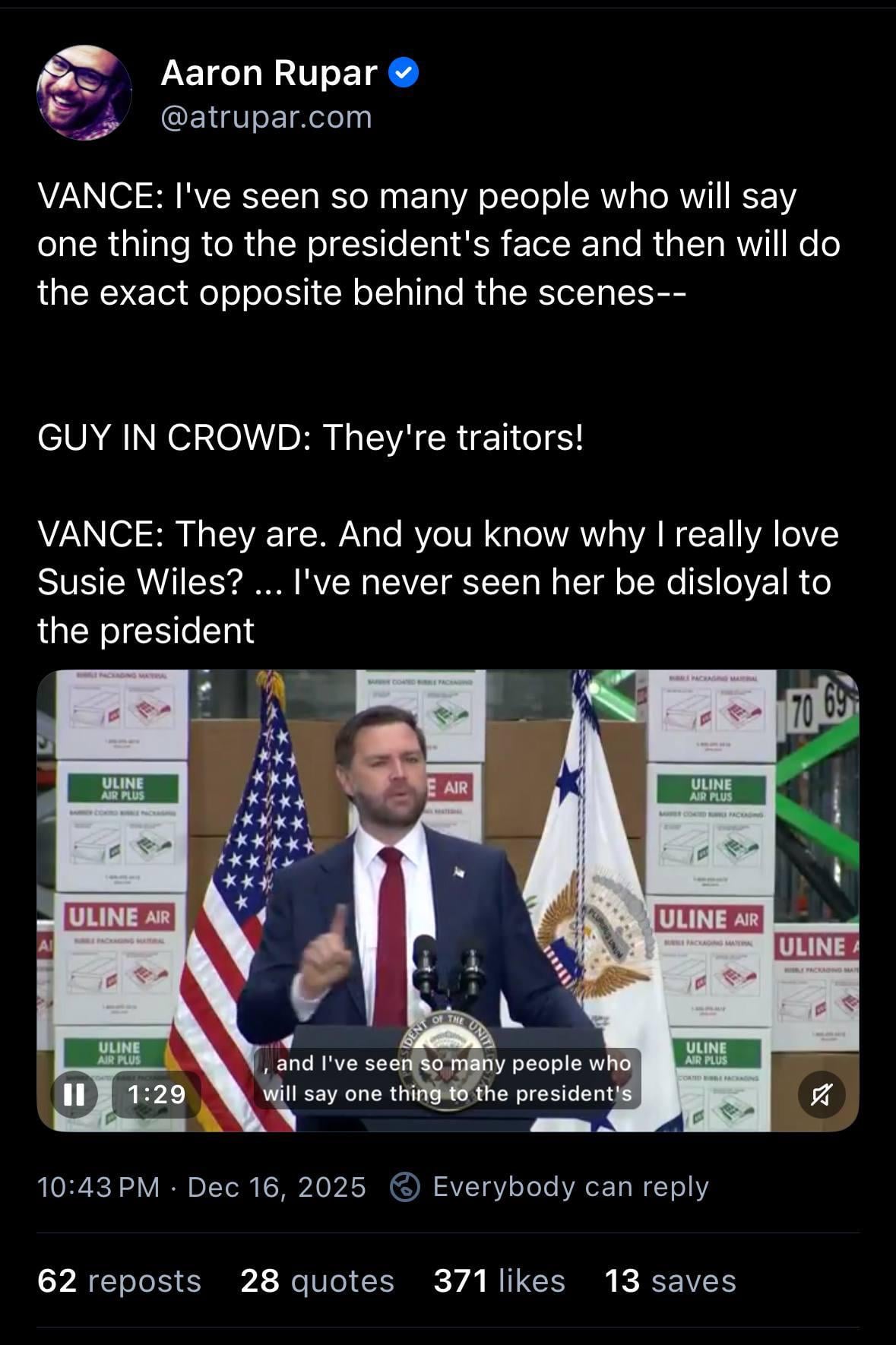Screen dimensions: 896x1345
Task: View the 62 reposts list
Action: [x=119, y=1281]
